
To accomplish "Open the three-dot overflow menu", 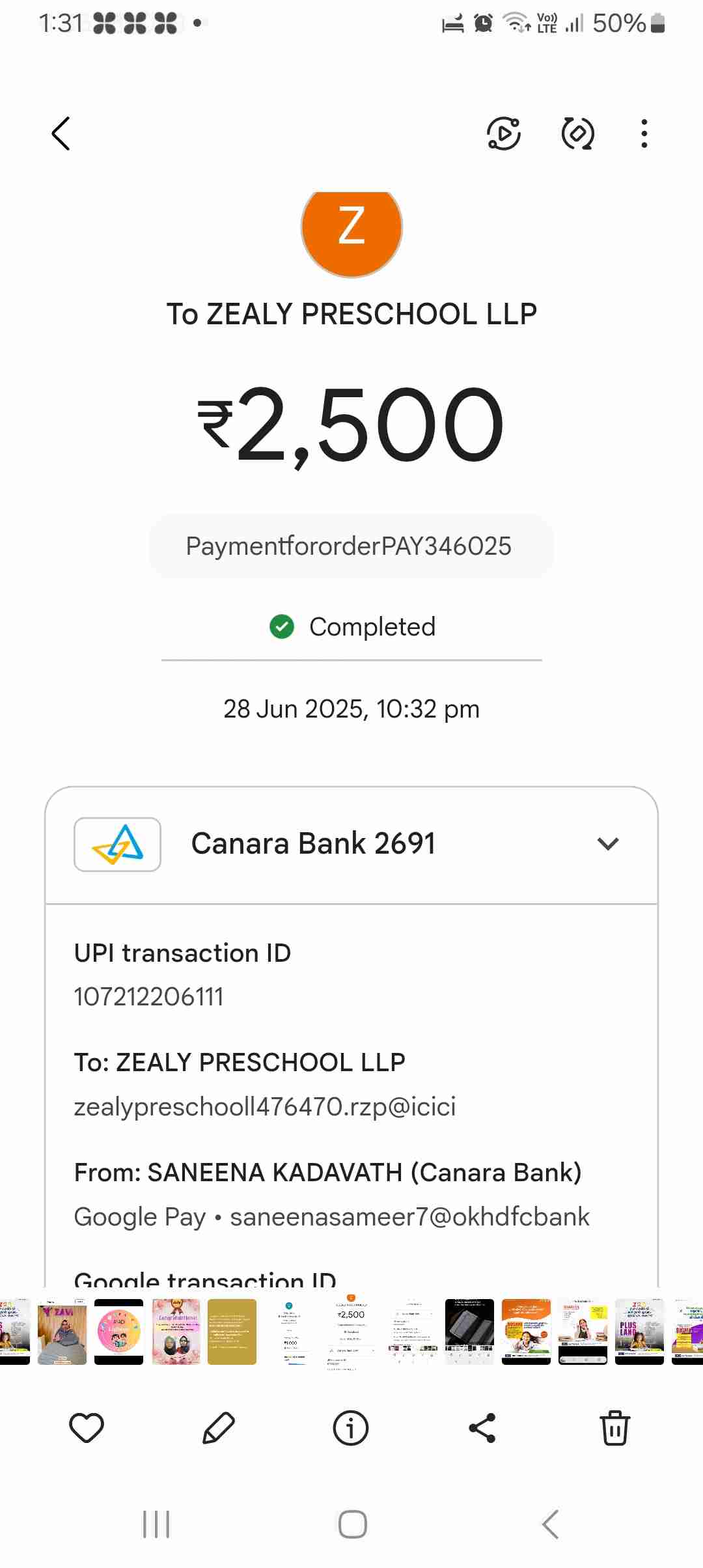I will [x=644, y=134].
